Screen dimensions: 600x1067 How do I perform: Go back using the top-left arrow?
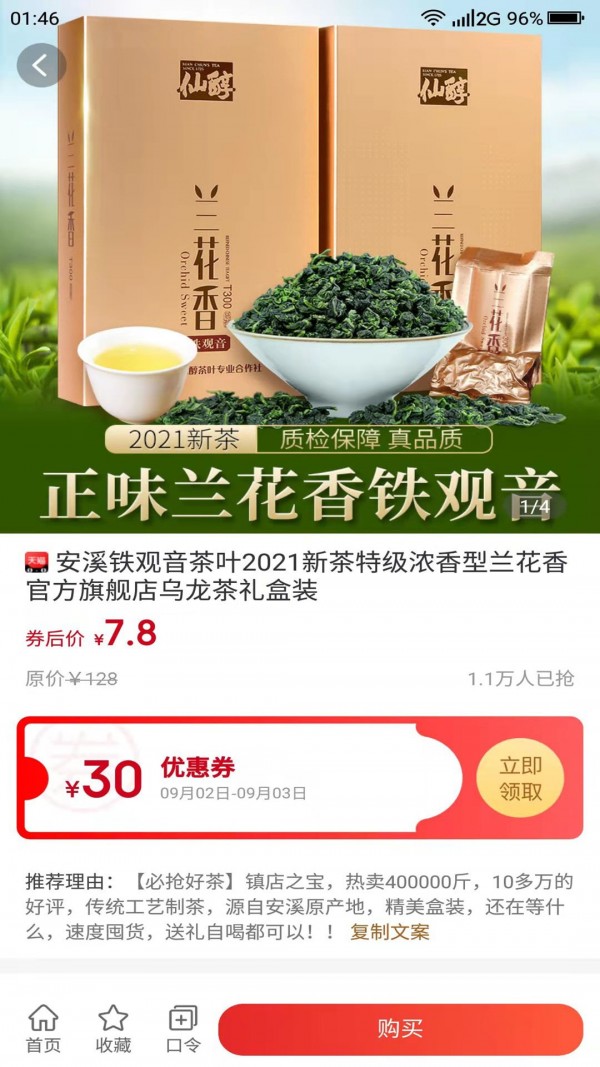click(41, 66)
